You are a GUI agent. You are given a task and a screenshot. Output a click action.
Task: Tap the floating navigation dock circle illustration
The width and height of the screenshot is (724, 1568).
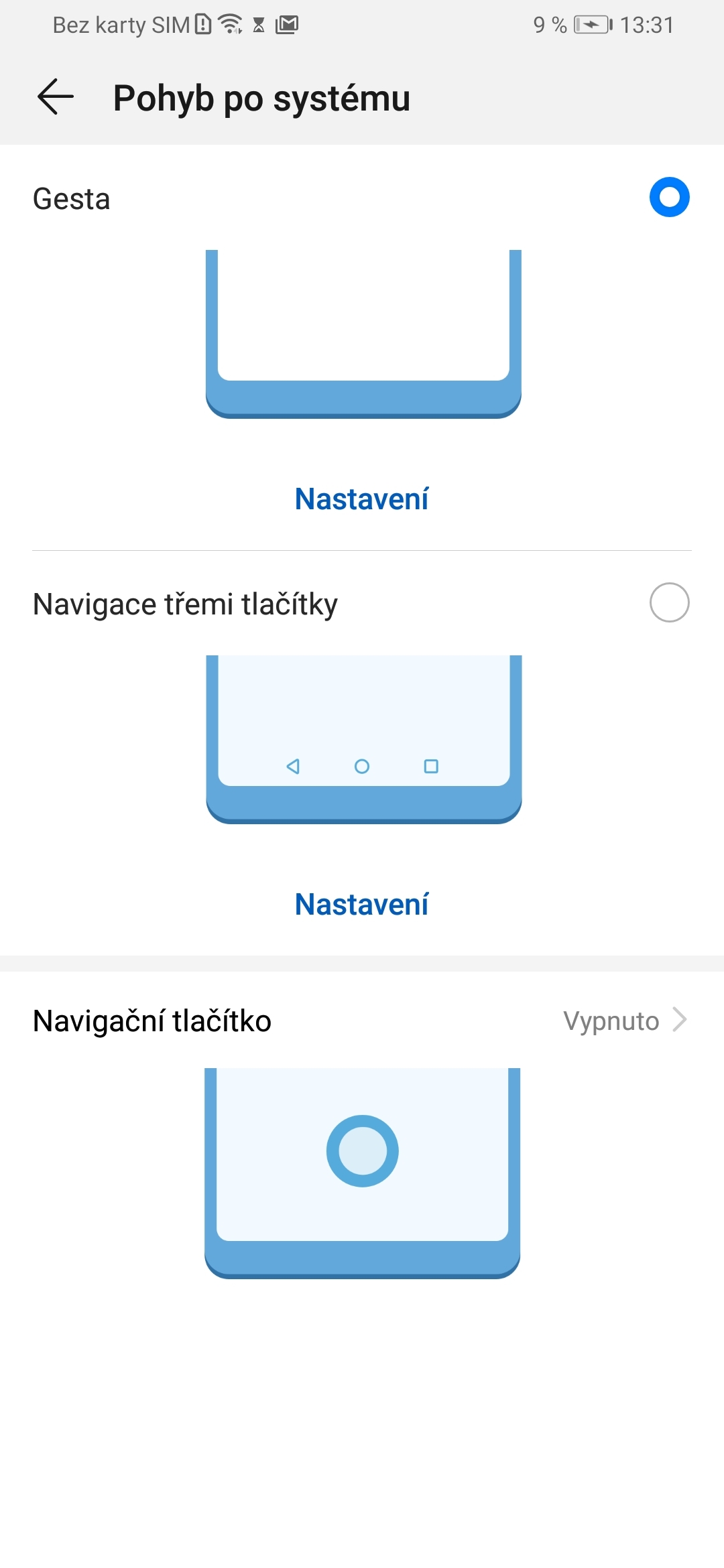point(361,1151)
